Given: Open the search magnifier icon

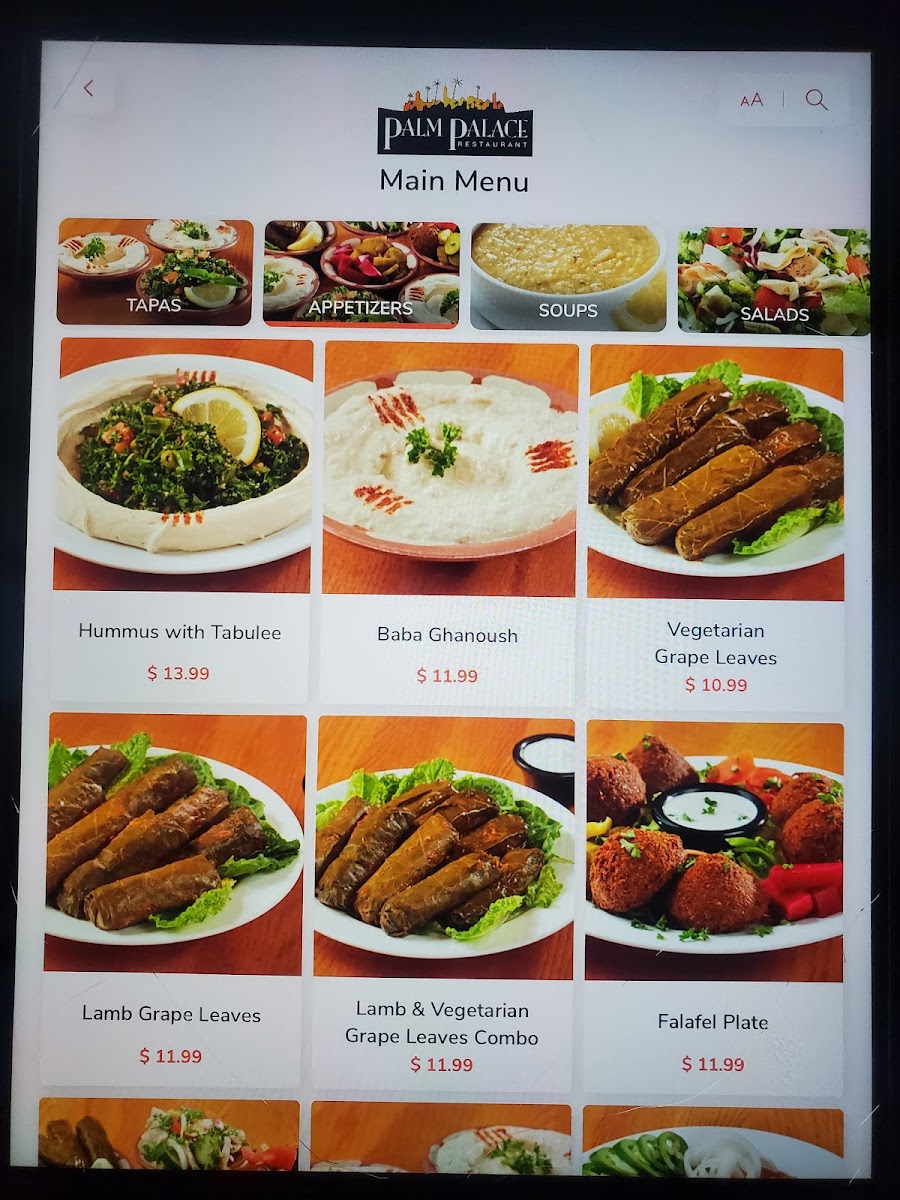Looking at the screenshot, I should pos(817,100).
